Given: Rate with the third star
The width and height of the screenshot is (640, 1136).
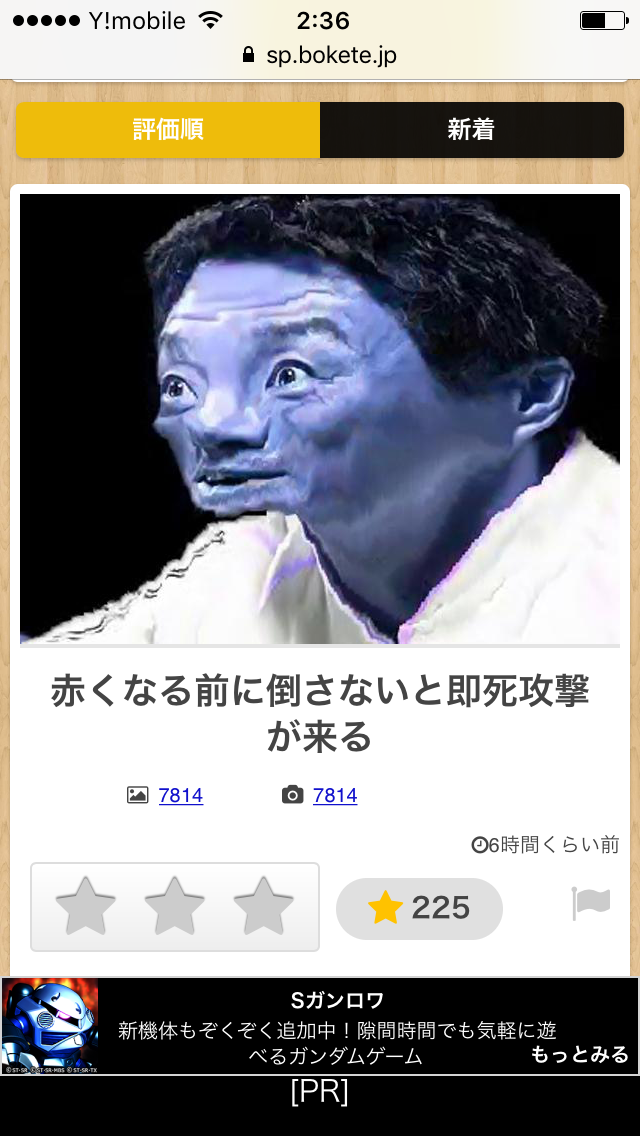Looking at the screenshot, I should [x=264, y=906].
